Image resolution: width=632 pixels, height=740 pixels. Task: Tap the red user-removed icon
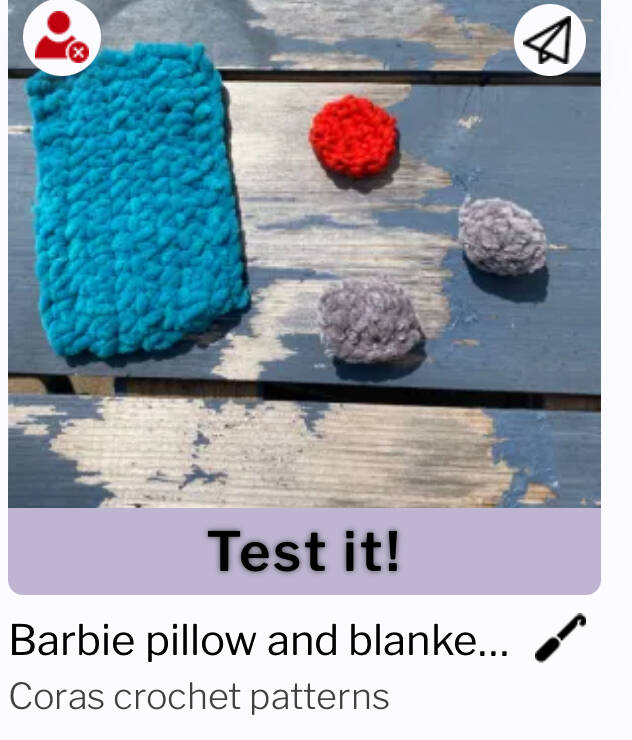pyautogui.click(x=60, y=38)
